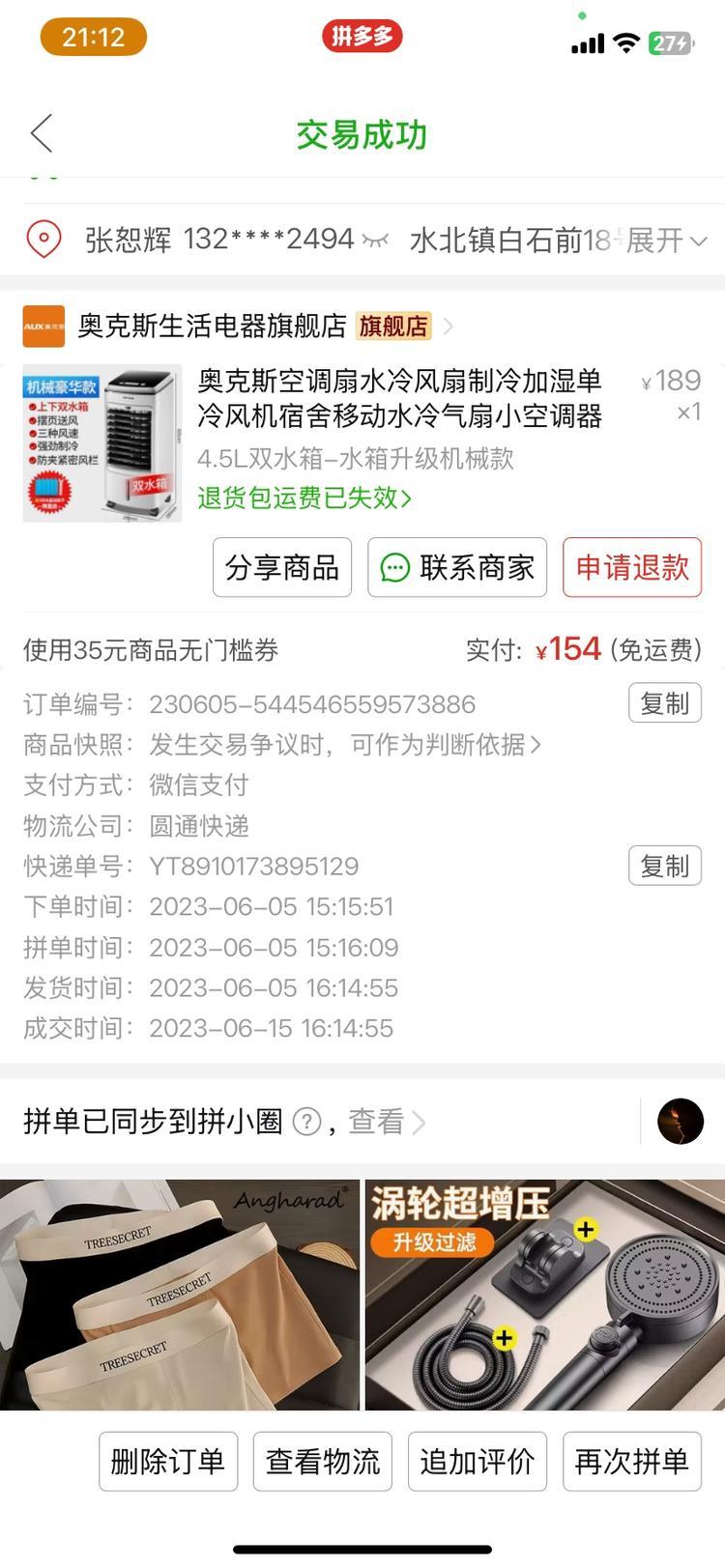
Task: Open the 涡轮超增压 shower head recommendation
Action: coord(545,1295)
